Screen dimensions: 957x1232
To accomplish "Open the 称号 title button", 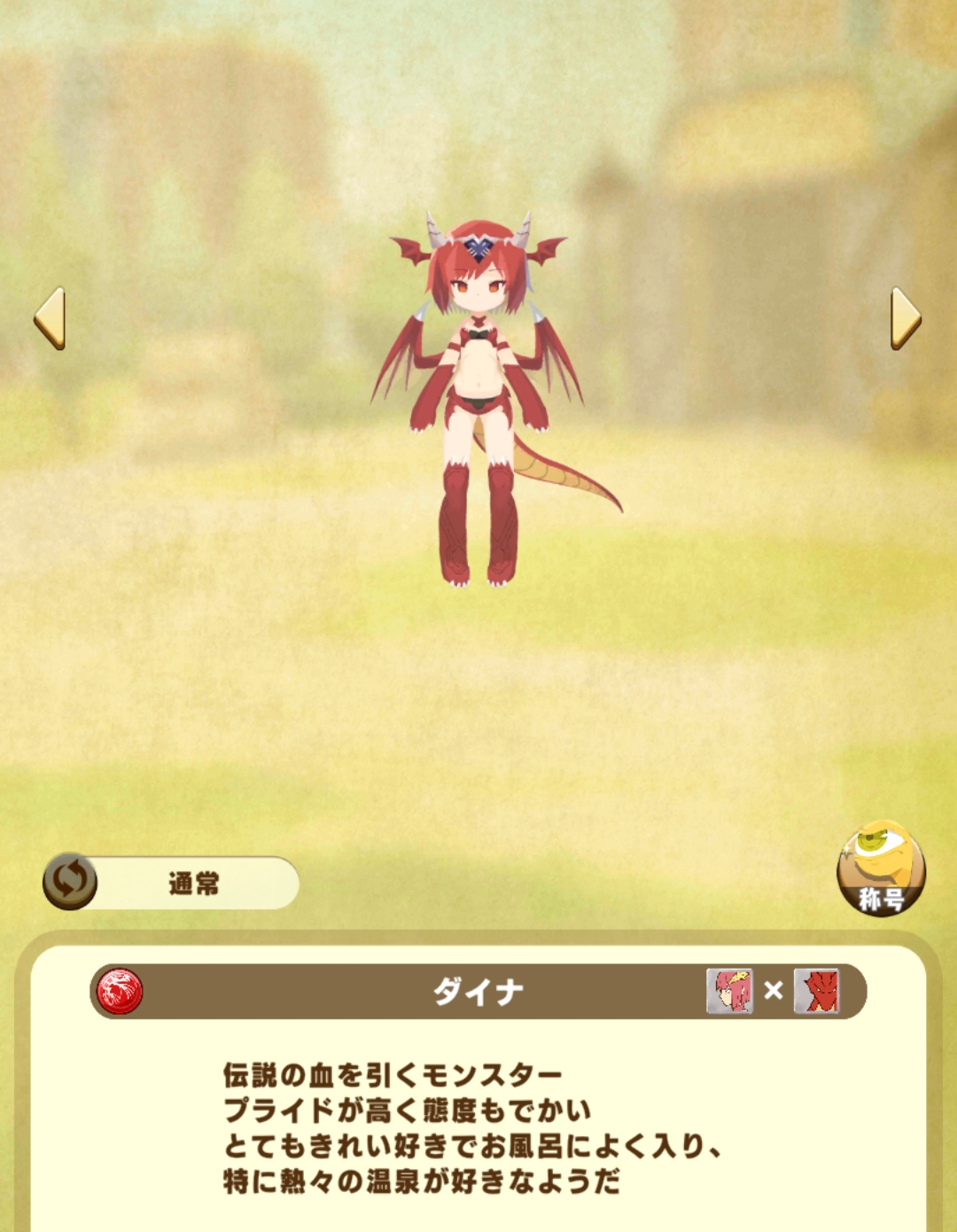I will (880, 868).
